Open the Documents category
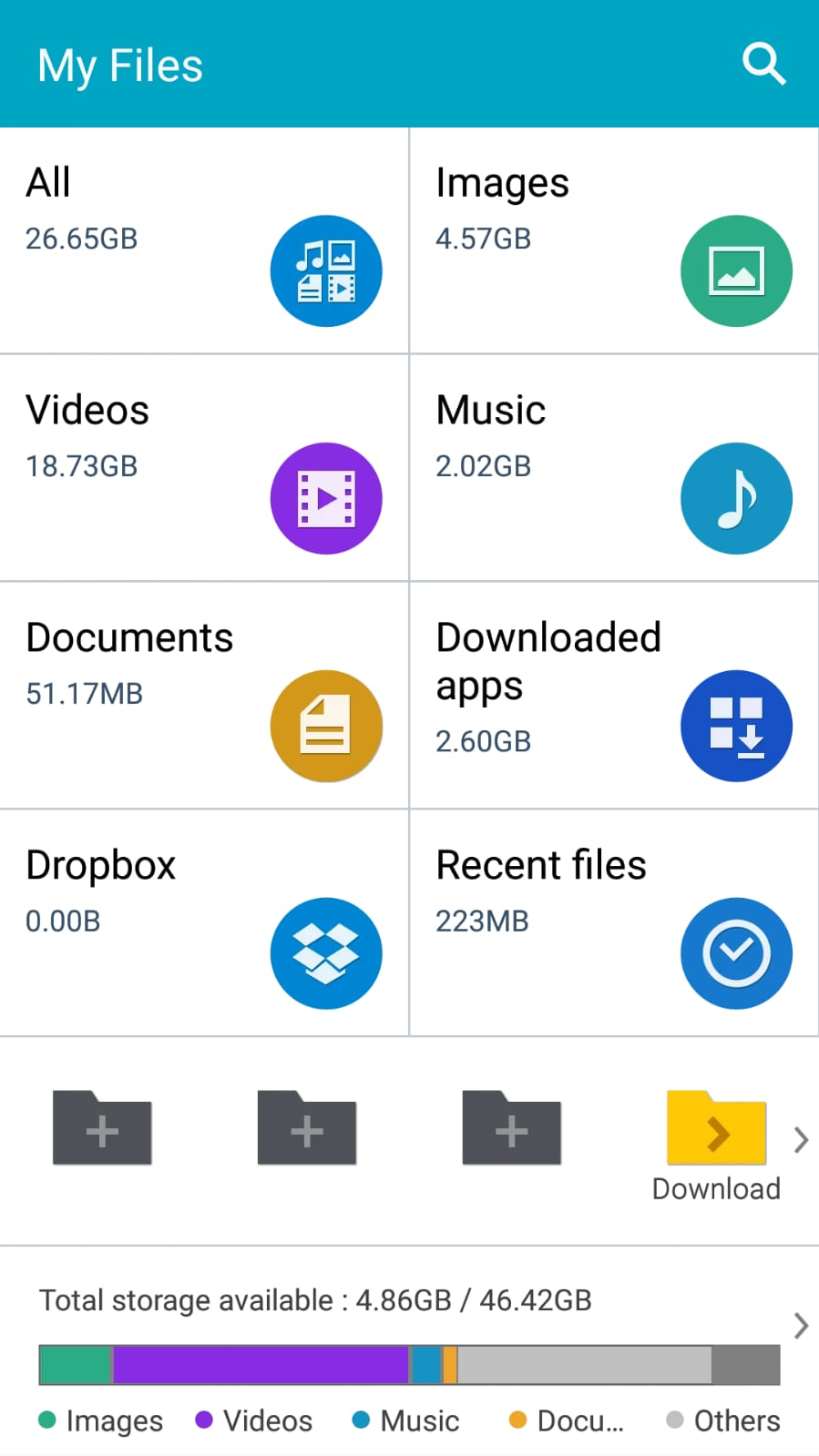The image size is (819, 1456). tap(204, 695)
